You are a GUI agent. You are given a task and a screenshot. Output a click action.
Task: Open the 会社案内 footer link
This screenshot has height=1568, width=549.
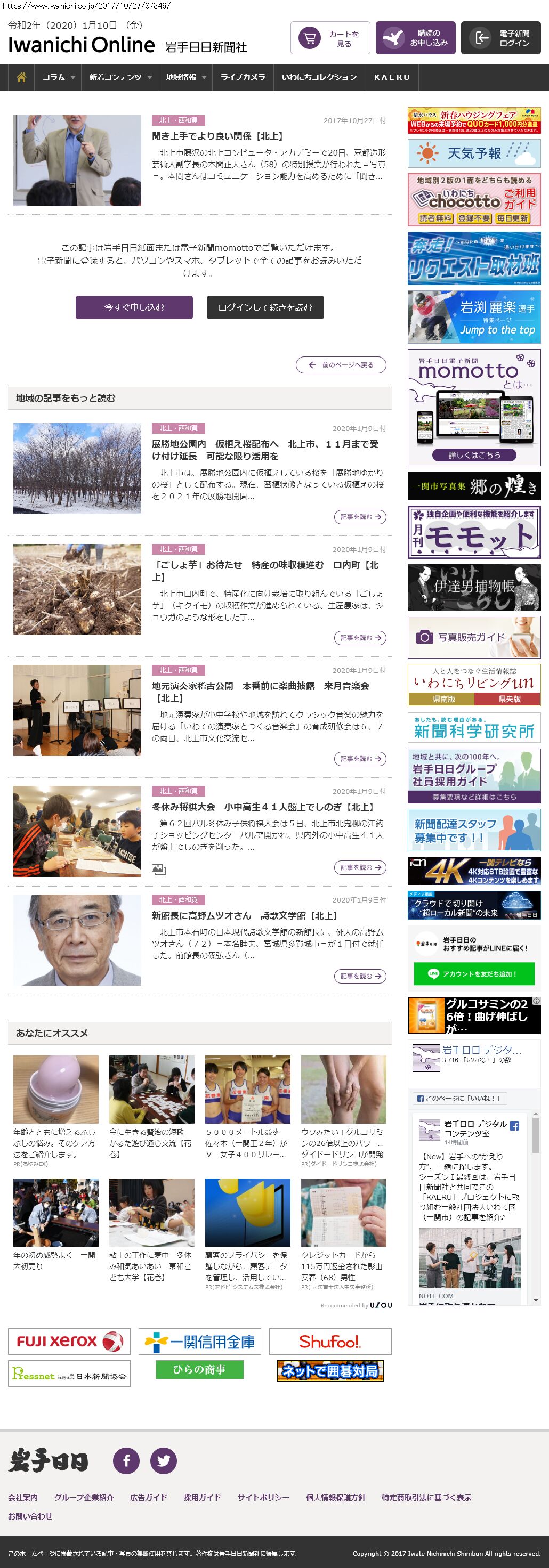(22, 1497)
